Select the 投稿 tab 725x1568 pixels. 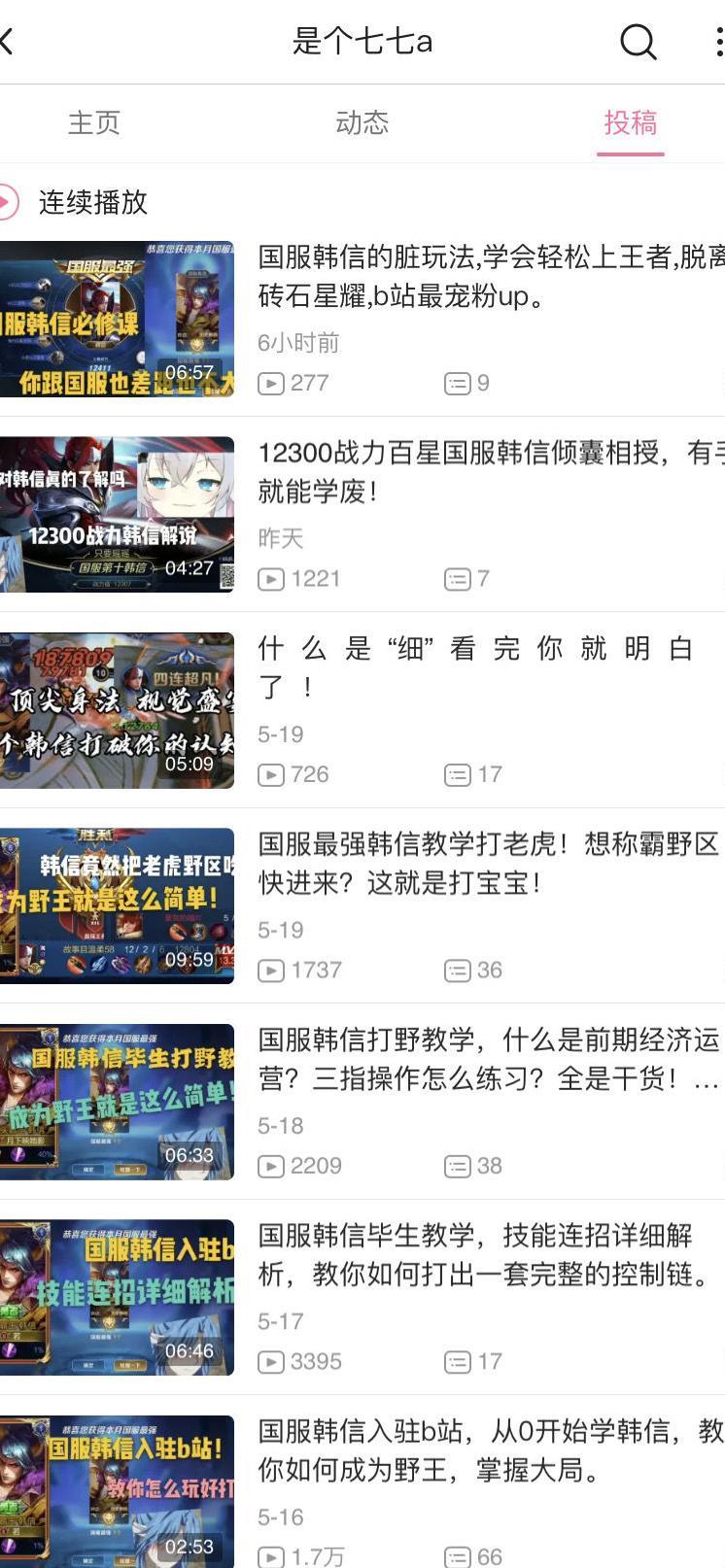630,122
